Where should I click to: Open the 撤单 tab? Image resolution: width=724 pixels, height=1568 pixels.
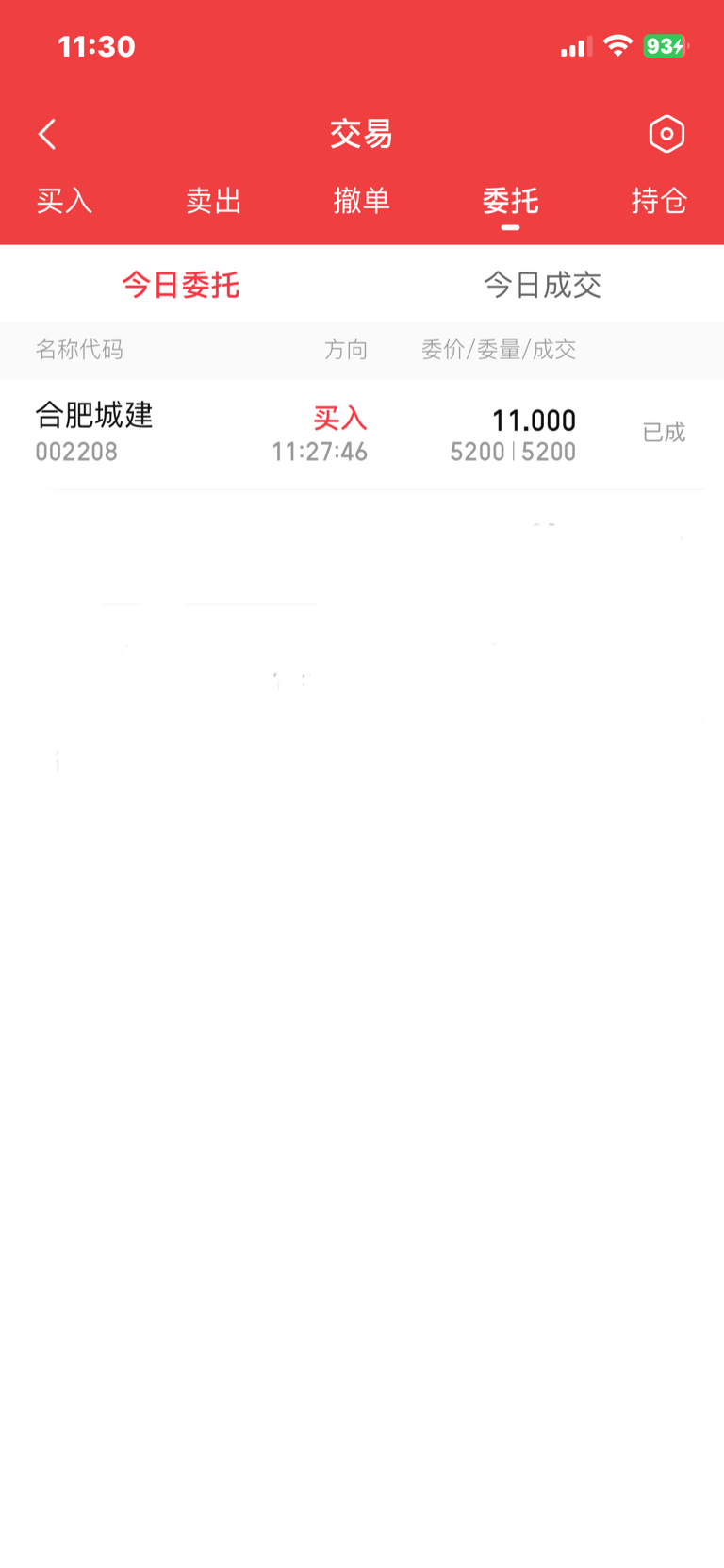362,201
